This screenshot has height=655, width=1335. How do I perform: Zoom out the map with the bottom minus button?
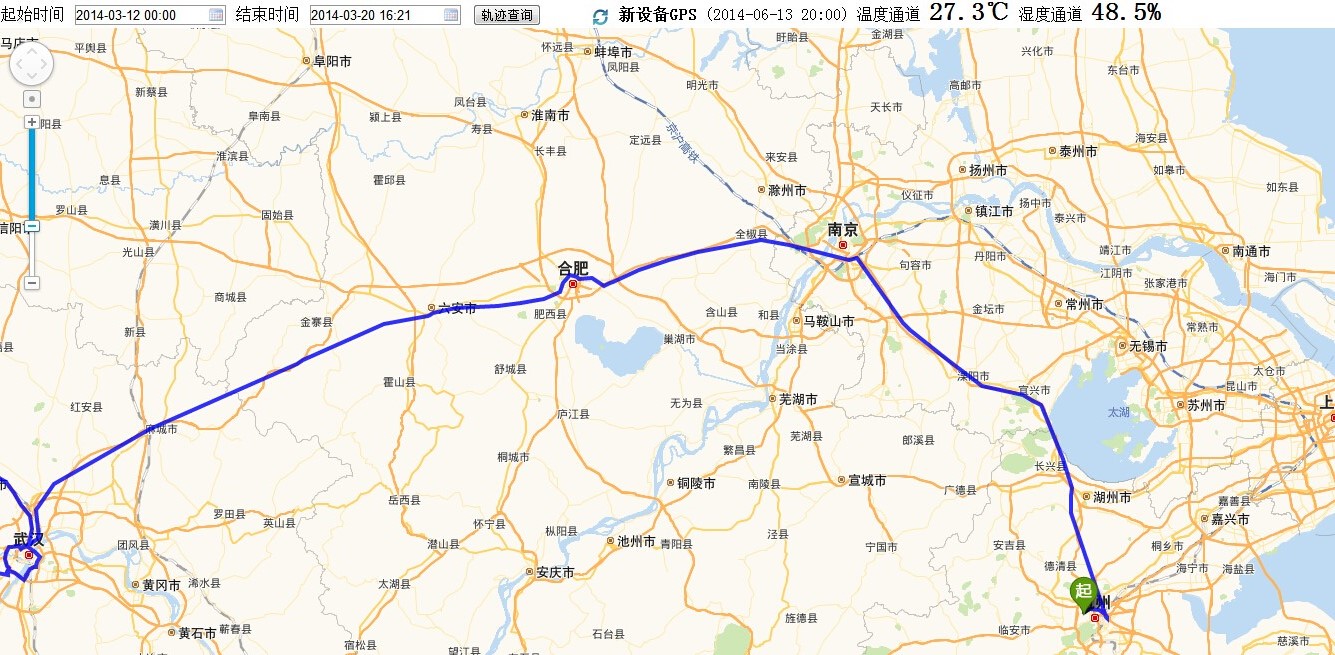click(x=32, y=283)
